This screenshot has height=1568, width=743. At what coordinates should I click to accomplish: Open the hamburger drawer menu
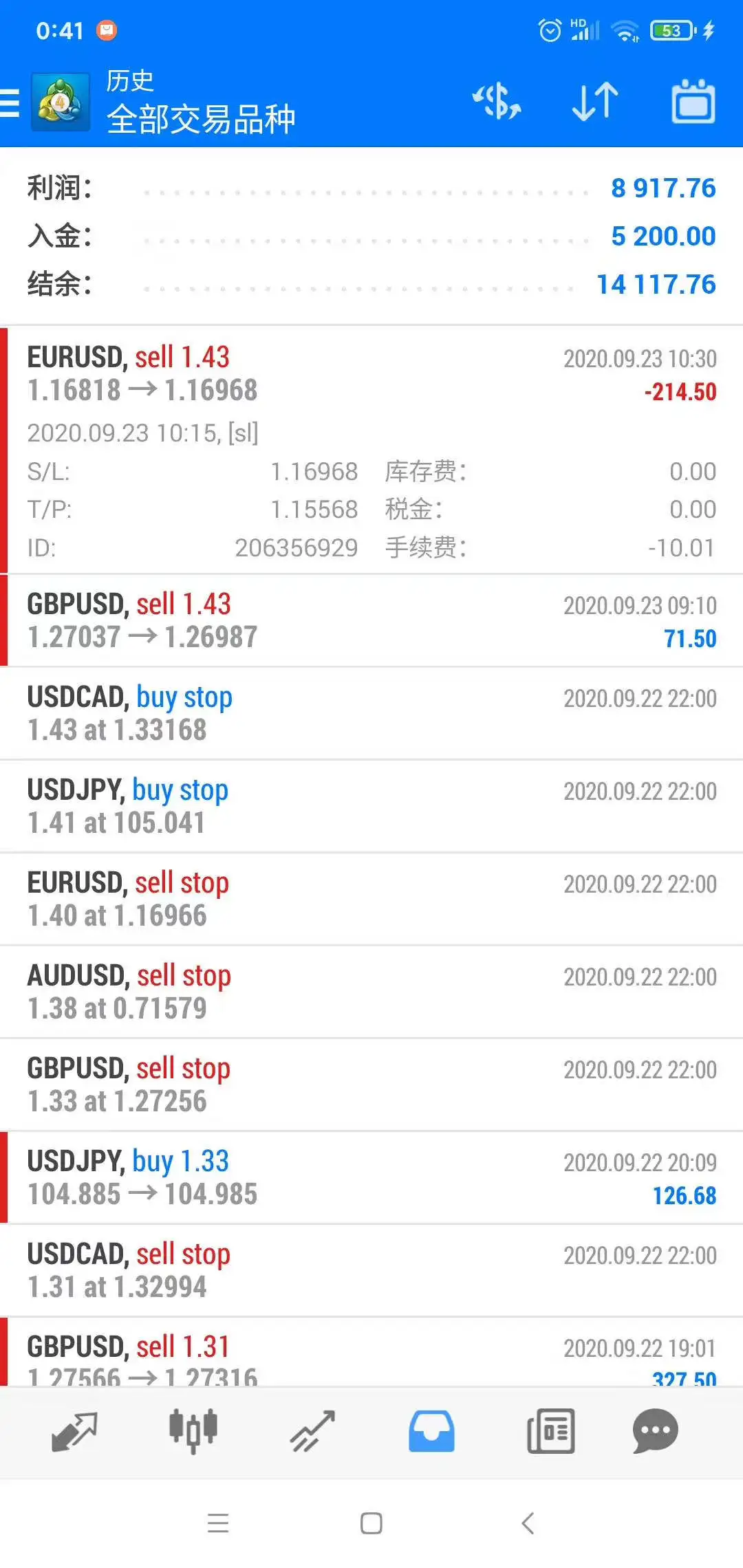(10, 103)
